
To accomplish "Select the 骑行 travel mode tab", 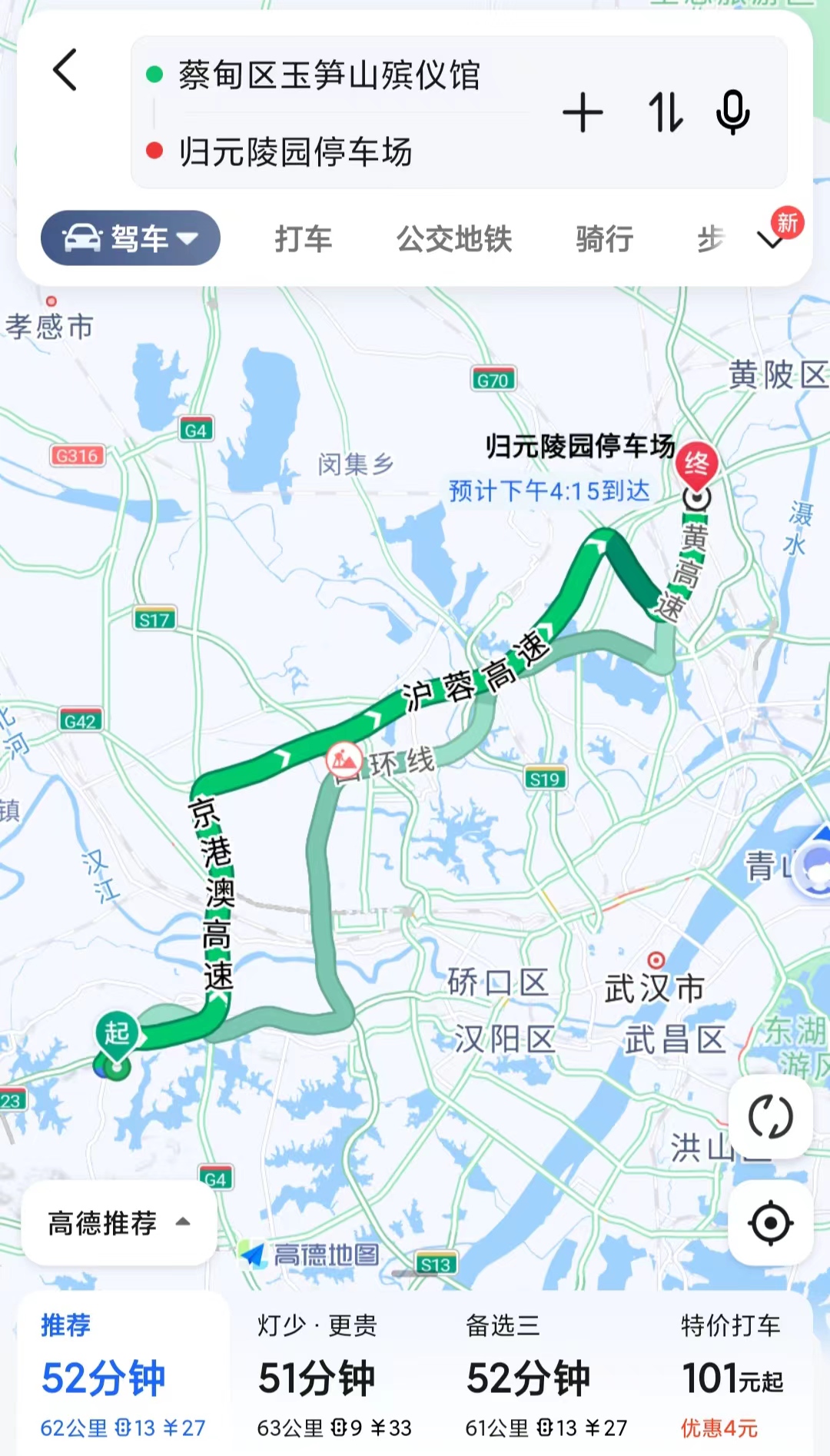I will [603, 238].
